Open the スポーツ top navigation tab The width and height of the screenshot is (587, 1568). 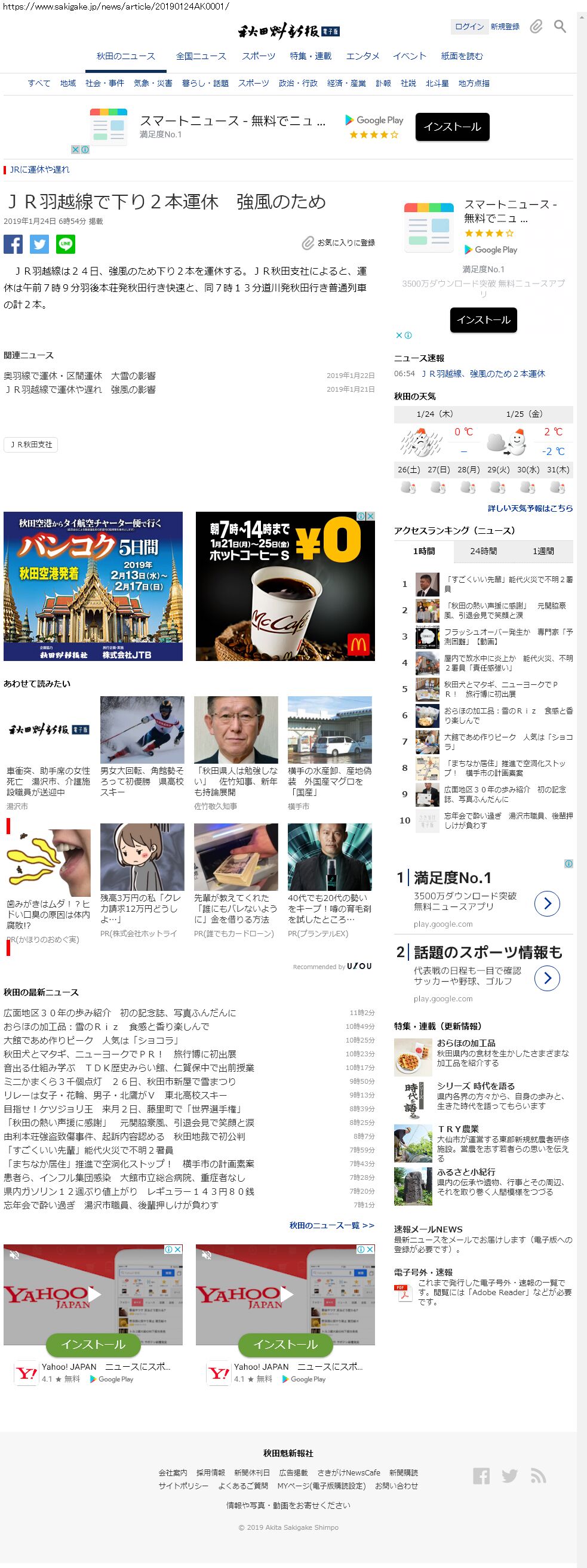[258, 56]
